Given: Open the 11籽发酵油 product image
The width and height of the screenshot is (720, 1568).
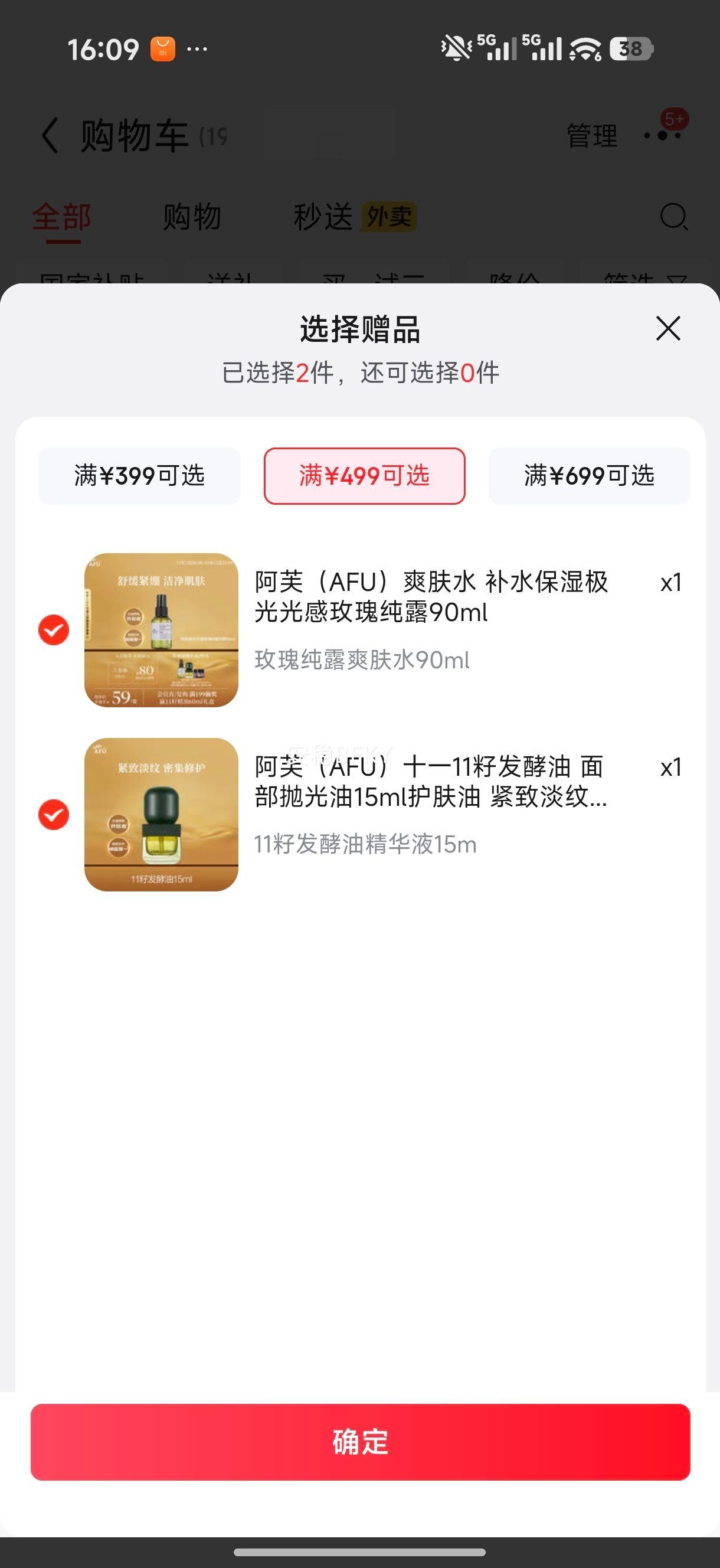Looking at the screenshot, I should (x=161, y=815).
